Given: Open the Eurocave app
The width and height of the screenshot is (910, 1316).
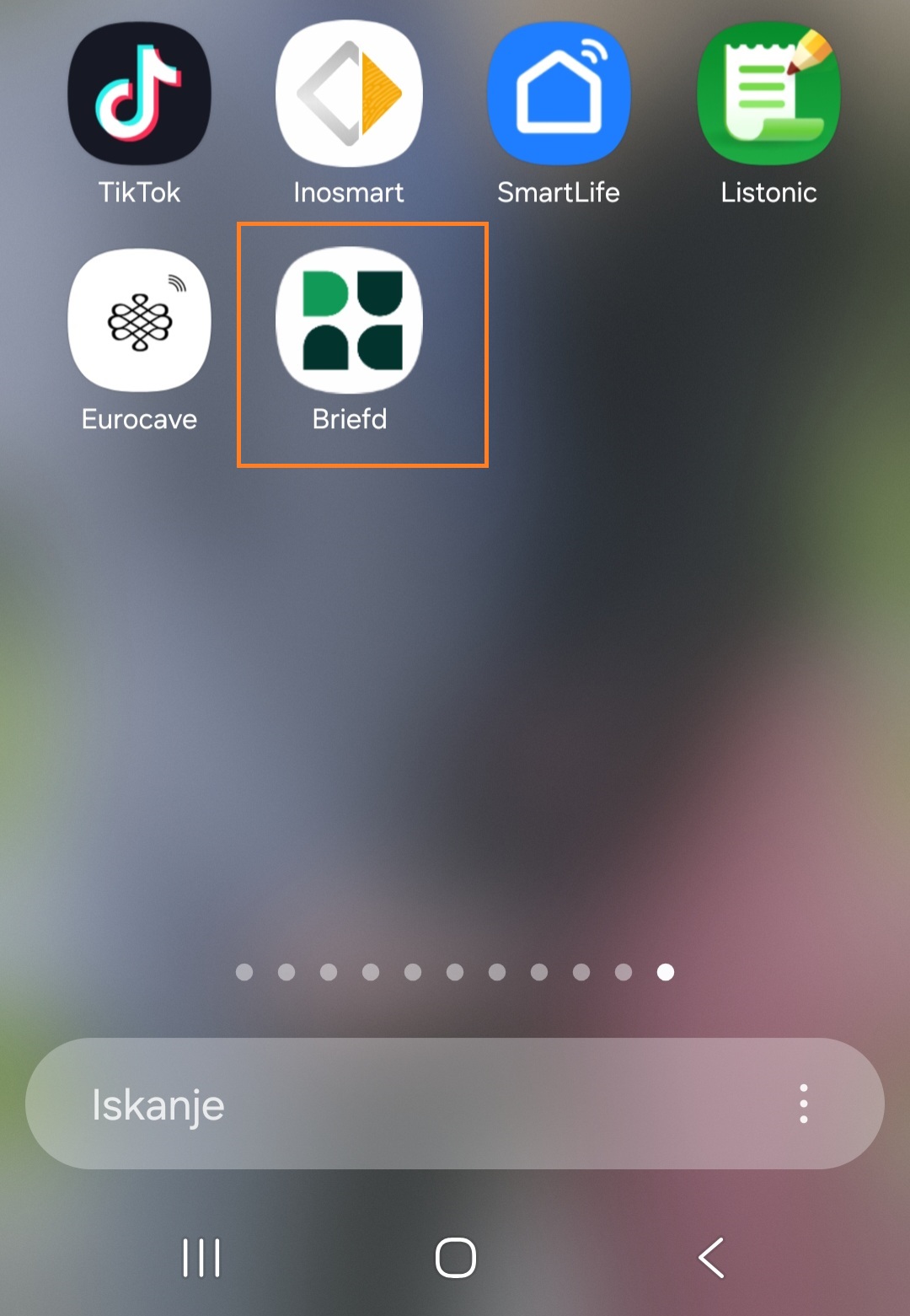Looking at the screenshot, I should pyautogui.click(x=139, y=320).
